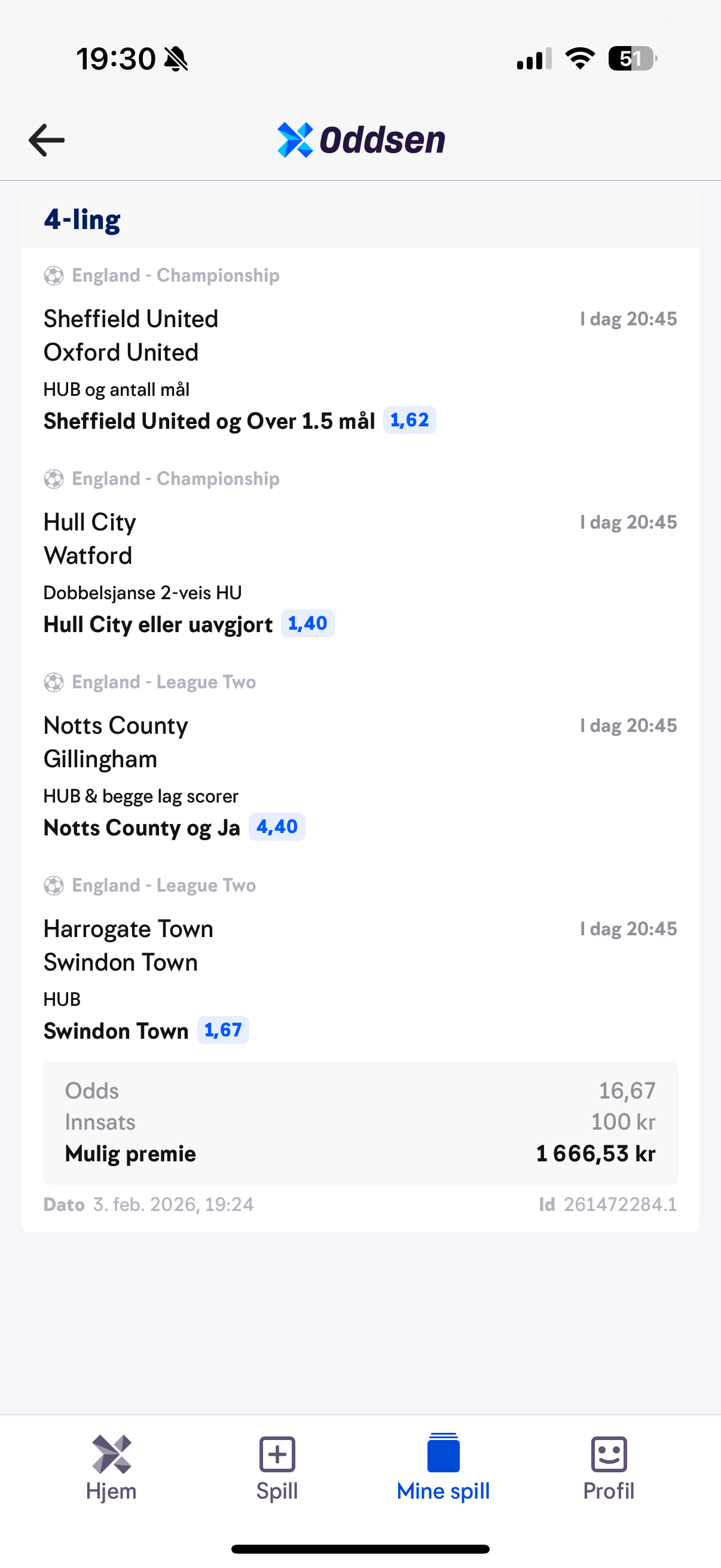Open the Spill tab
Image resolution: width=721 pixels, height=1568 pixels.
pos(277,1467)
